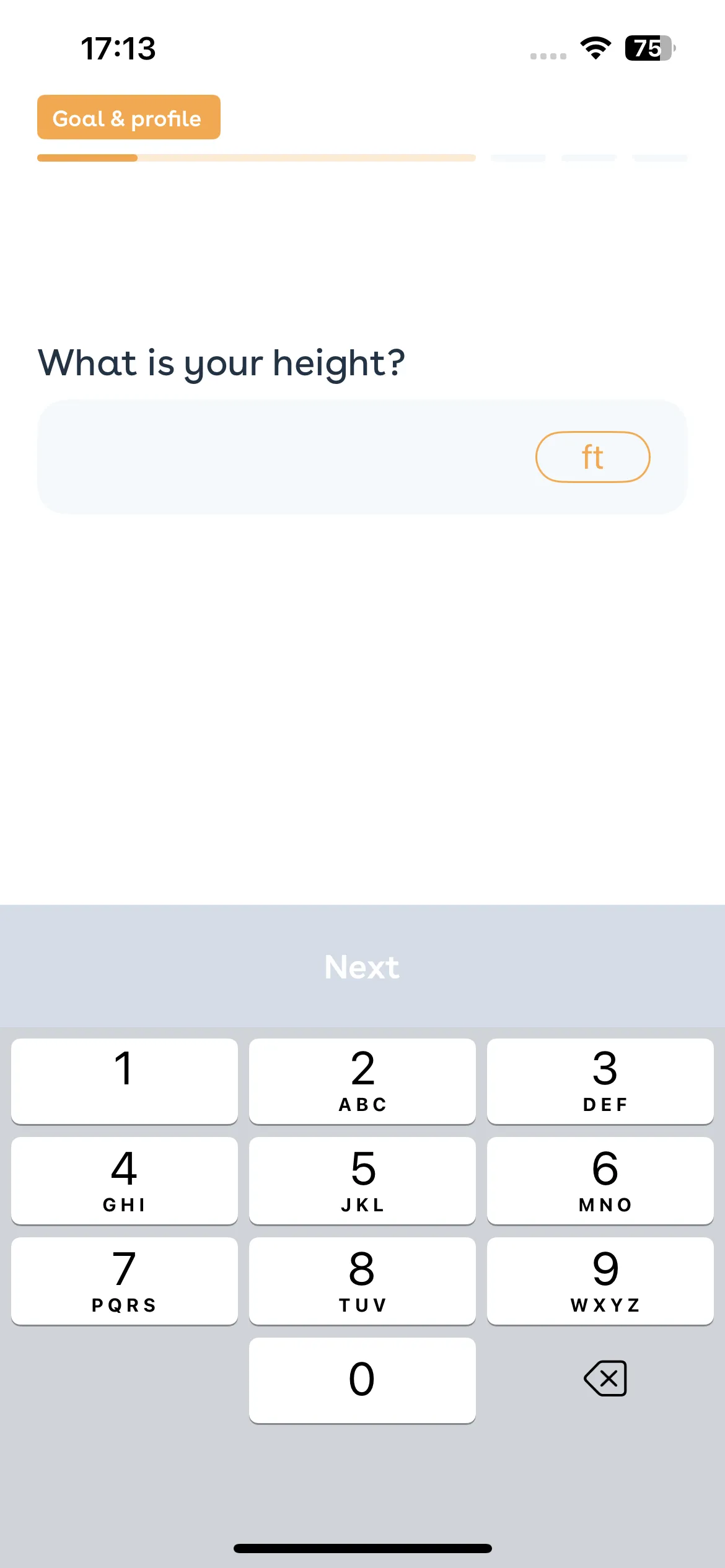Switch the height unit using the ft button
The image size is (725, 1568).
pyautogui.click(x=592, y=457)
